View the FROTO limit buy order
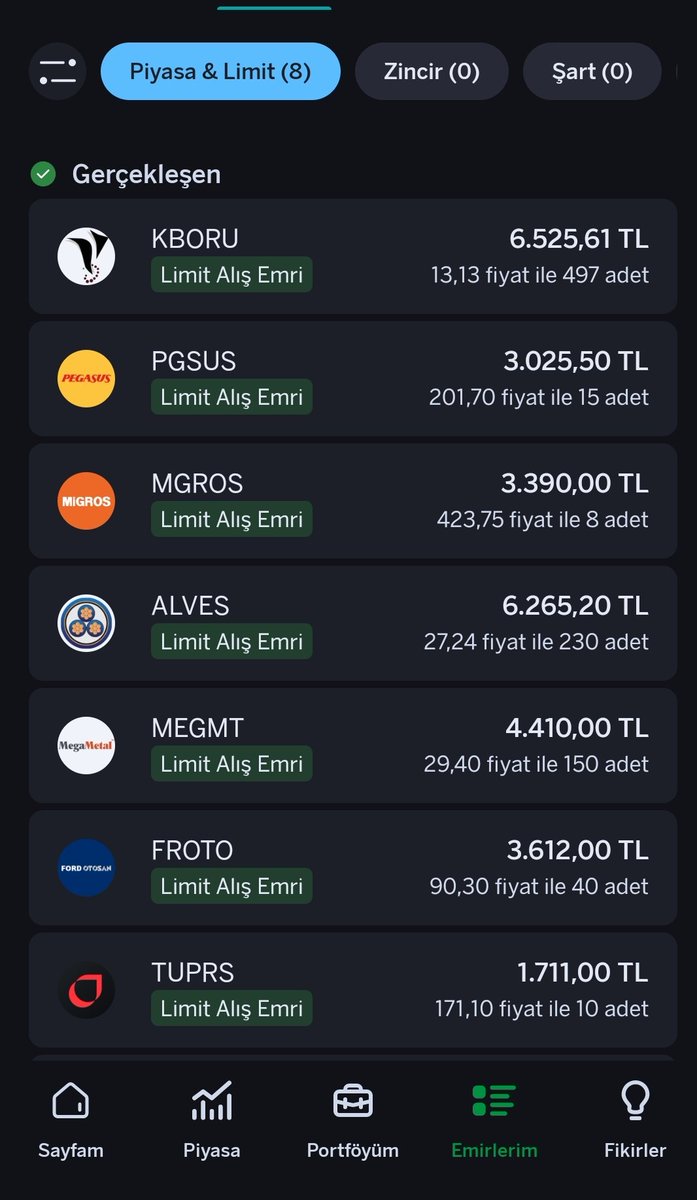Viewport: 697px width, 1200px height. pyautogui.click(x=352, y=867)
